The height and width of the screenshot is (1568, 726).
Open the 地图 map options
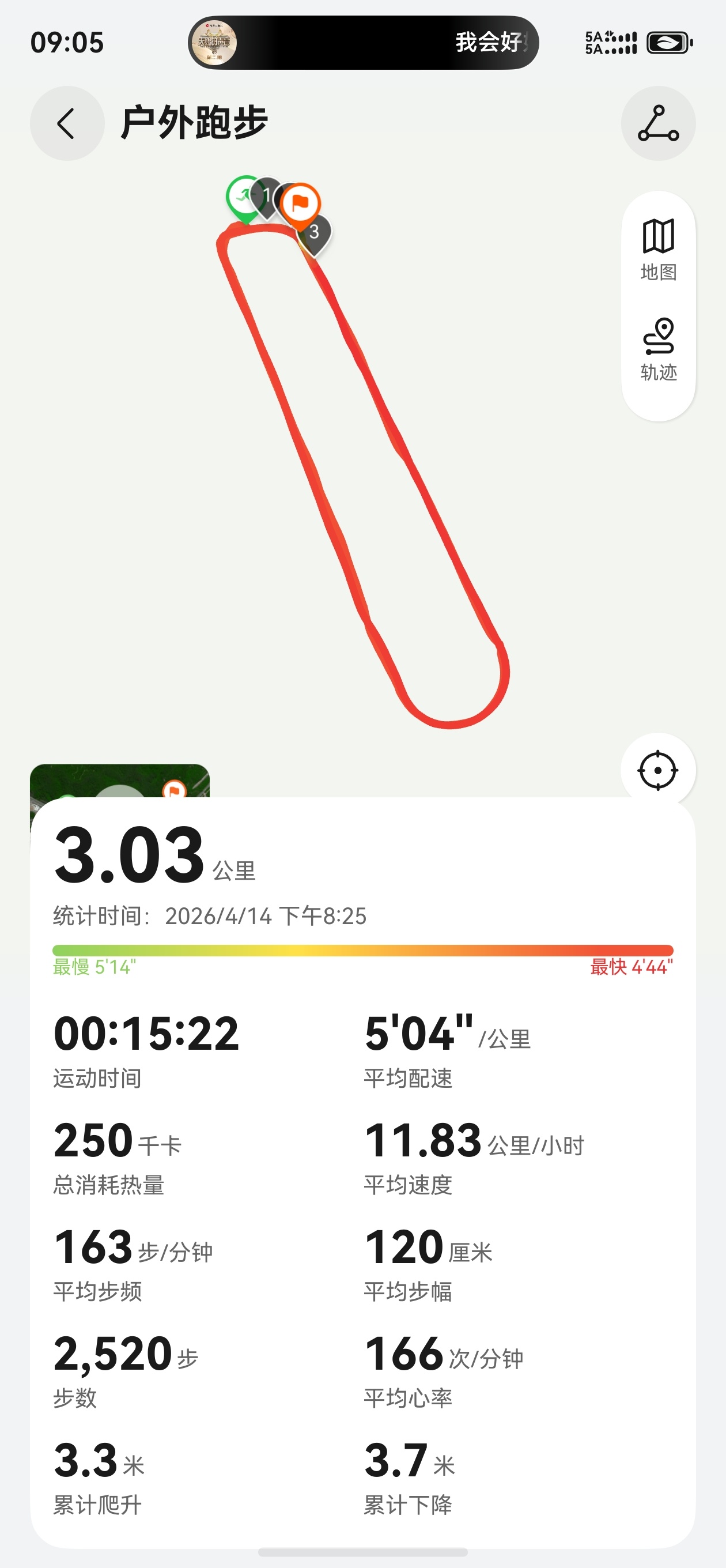(x=659, y=250)
